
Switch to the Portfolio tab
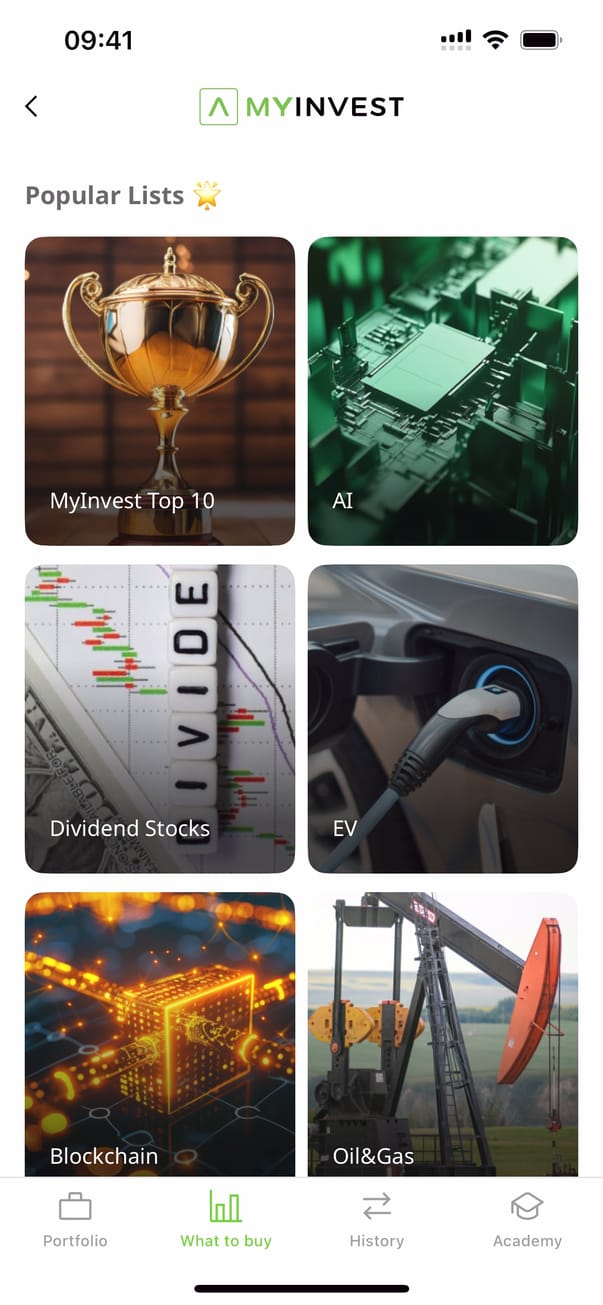(x=75, y=1220)
